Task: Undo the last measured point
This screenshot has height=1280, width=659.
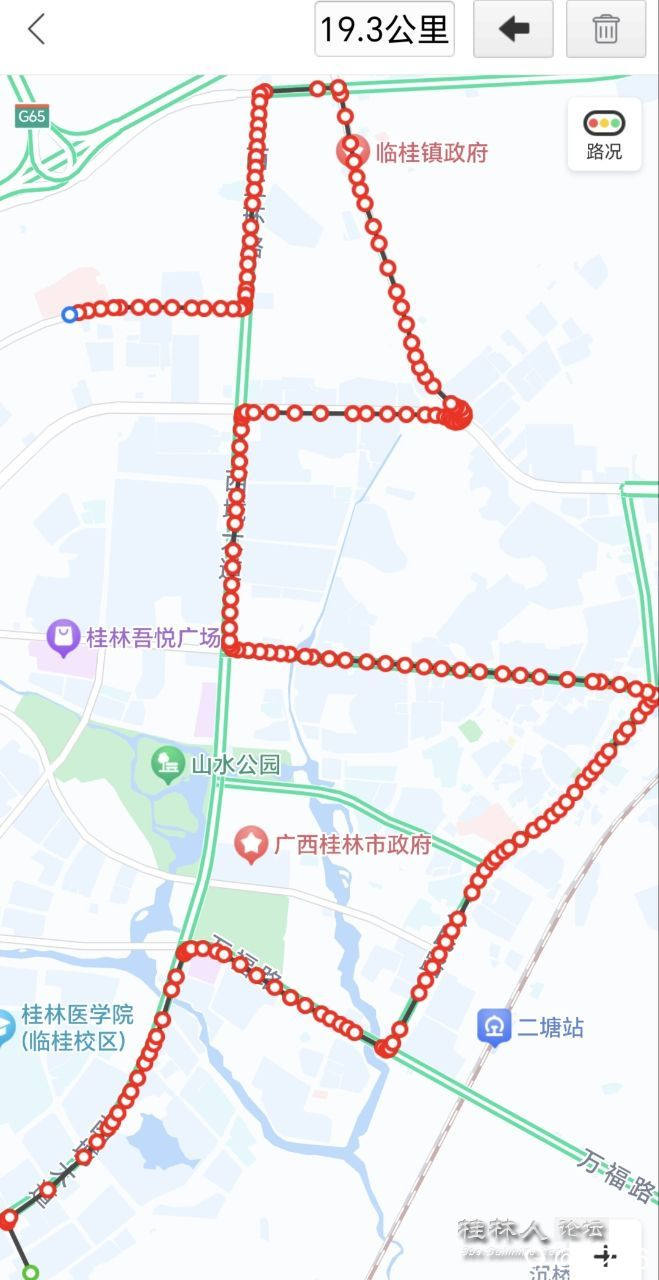Action: point(513,30)
